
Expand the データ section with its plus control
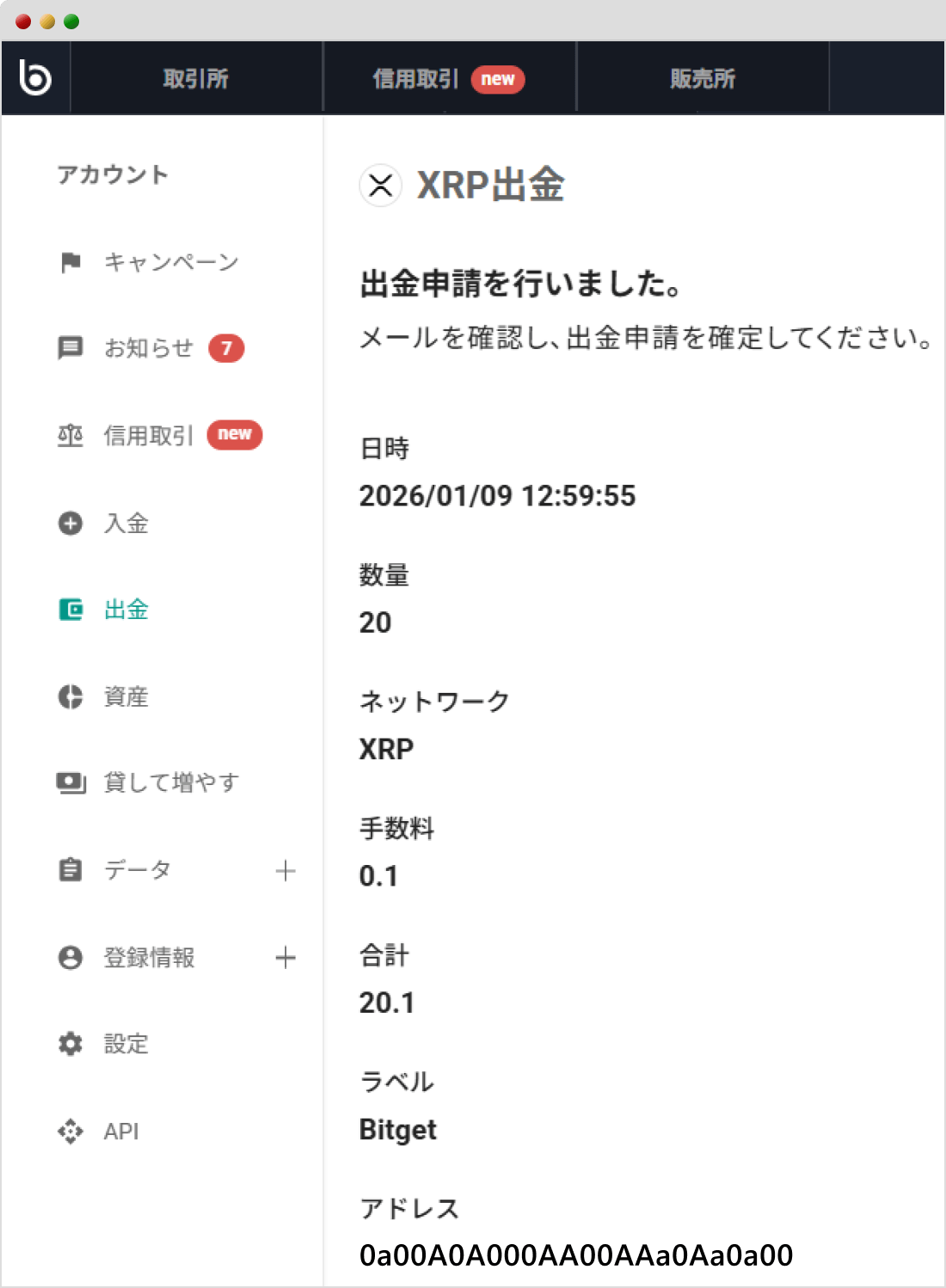point(286,870)
